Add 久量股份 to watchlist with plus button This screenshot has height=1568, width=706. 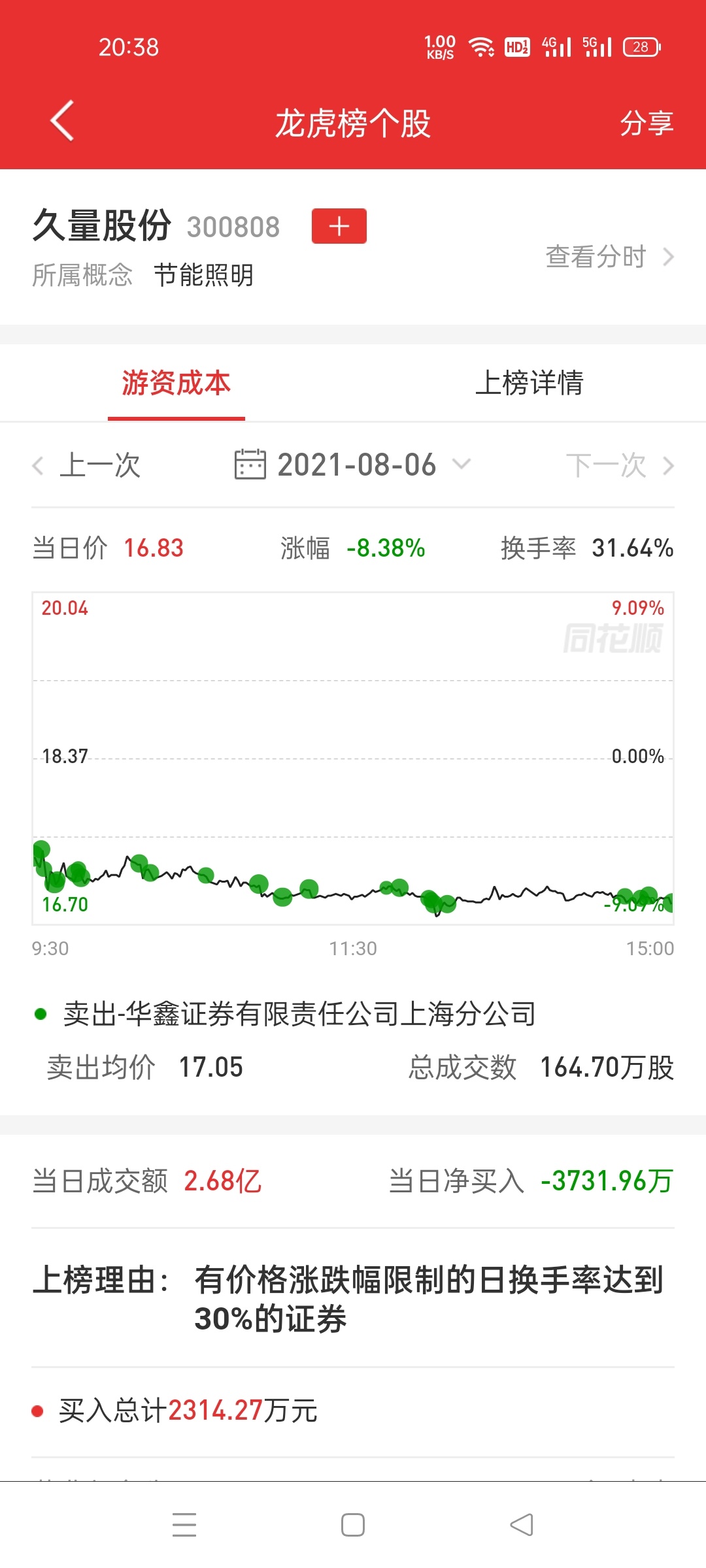point(339,226)
